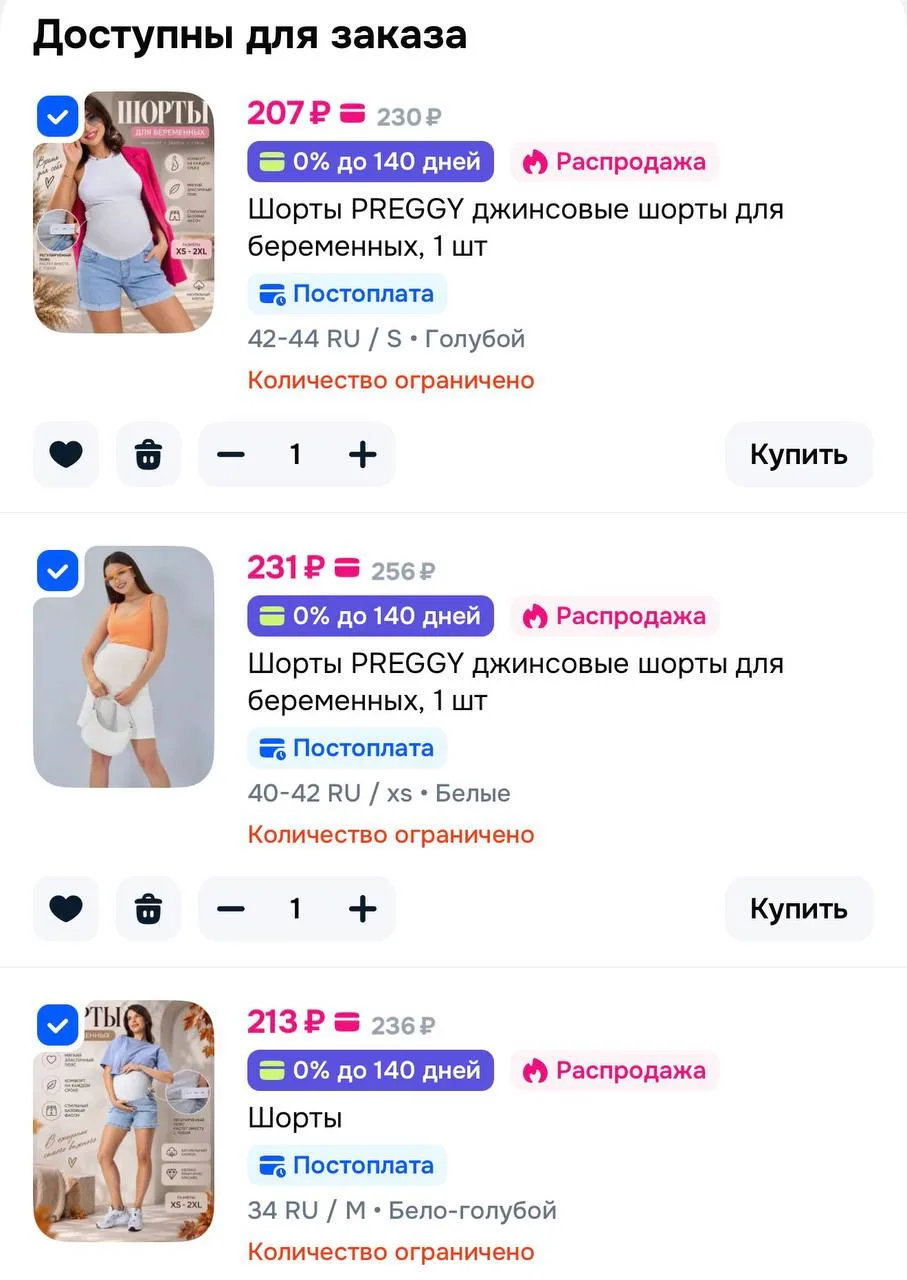Decrease quantity of the 207 ₽ shorts

coord(231,455)
